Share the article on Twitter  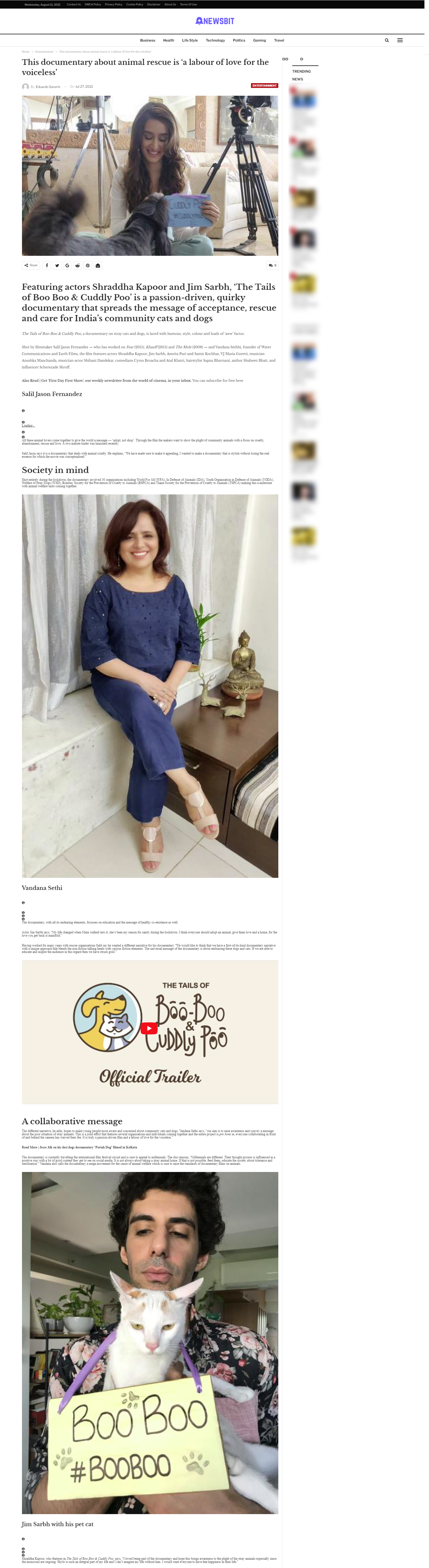[57, 265]
